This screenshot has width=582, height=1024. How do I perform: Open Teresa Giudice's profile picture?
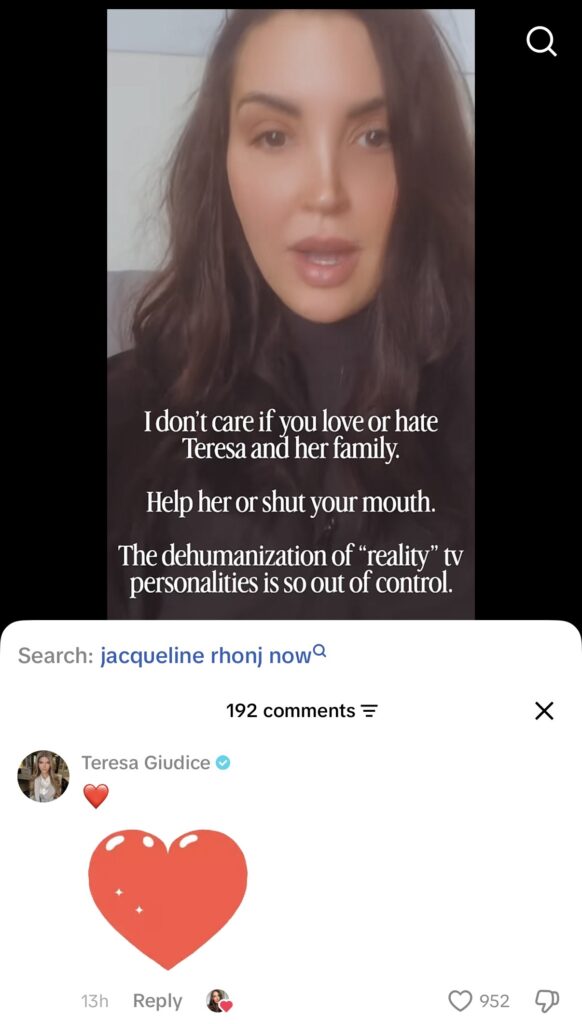point(43,776)
